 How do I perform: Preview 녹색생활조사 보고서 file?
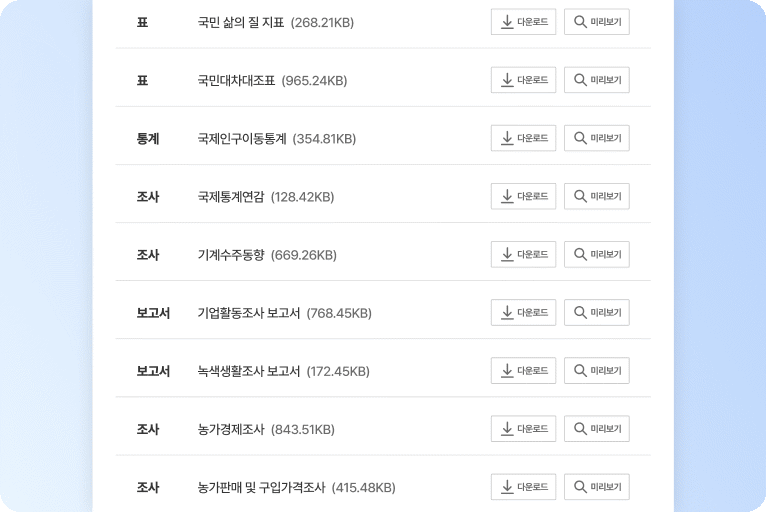click(596, 370)
